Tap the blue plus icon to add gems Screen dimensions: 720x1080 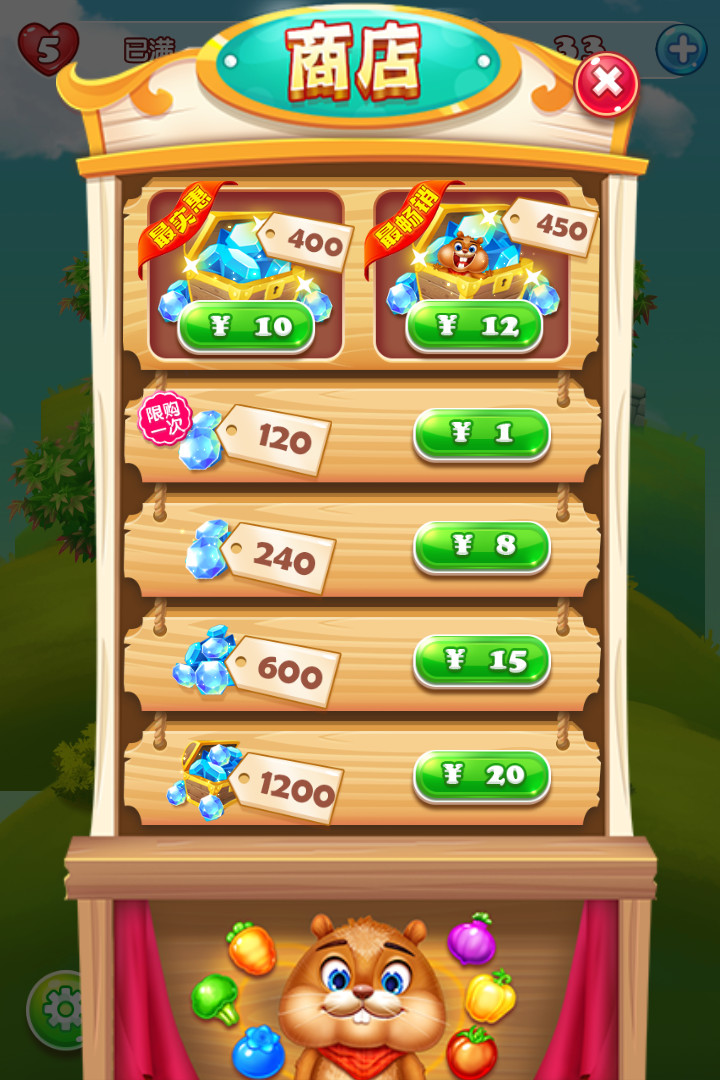[x=681, y=49]
